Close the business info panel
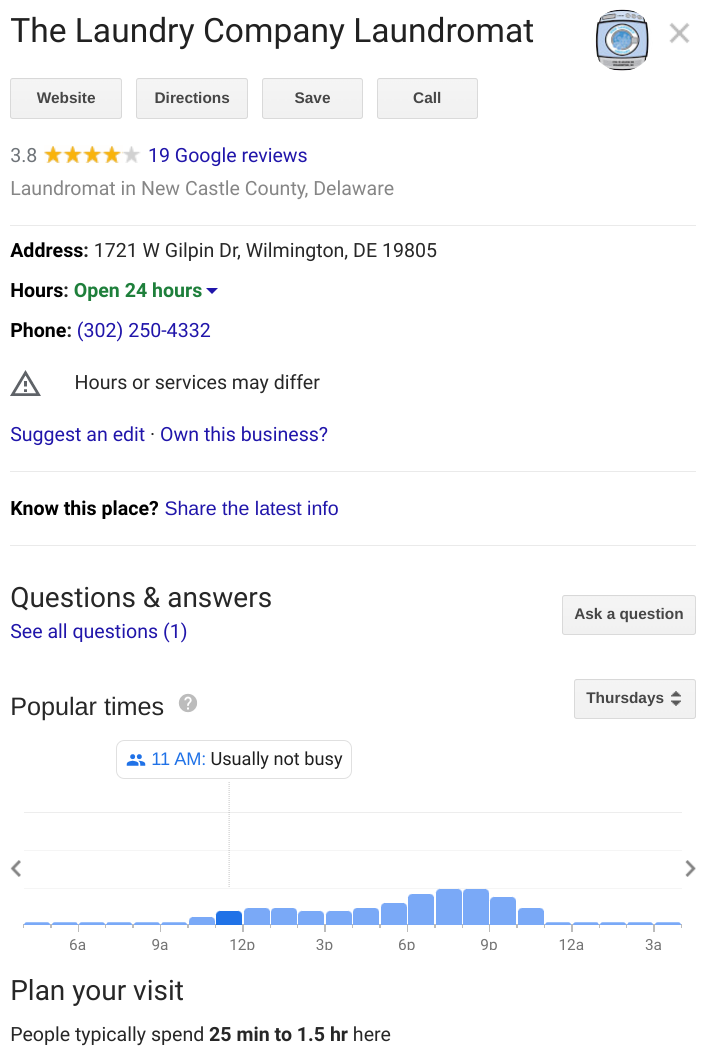 tap(679, 34)
